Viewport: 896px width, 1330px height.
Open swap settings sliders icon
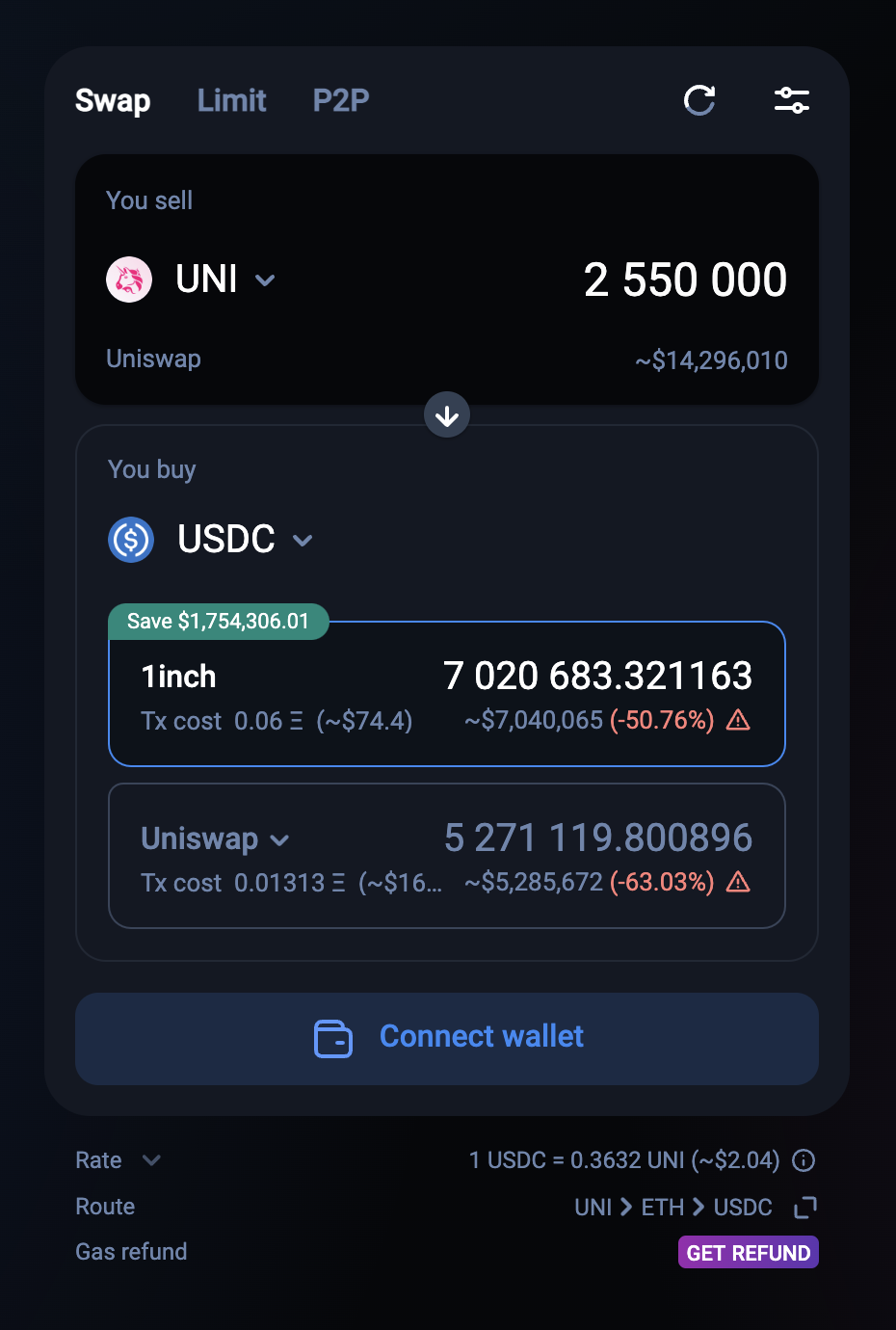pyautogui.click(x=792, y=100)
